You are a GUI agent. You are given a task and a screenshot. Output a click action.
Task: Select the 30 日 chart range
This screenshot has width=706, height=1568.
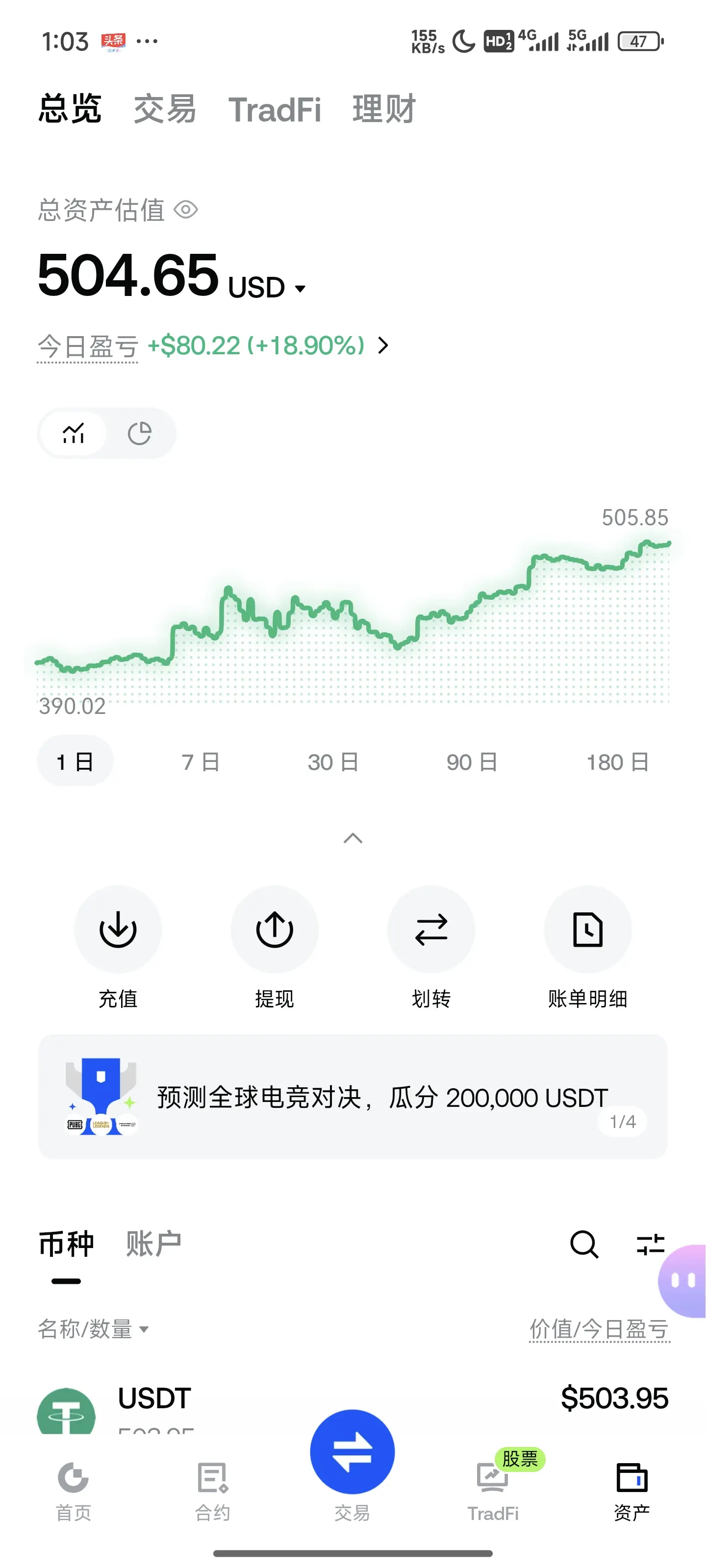pos(332,762)
